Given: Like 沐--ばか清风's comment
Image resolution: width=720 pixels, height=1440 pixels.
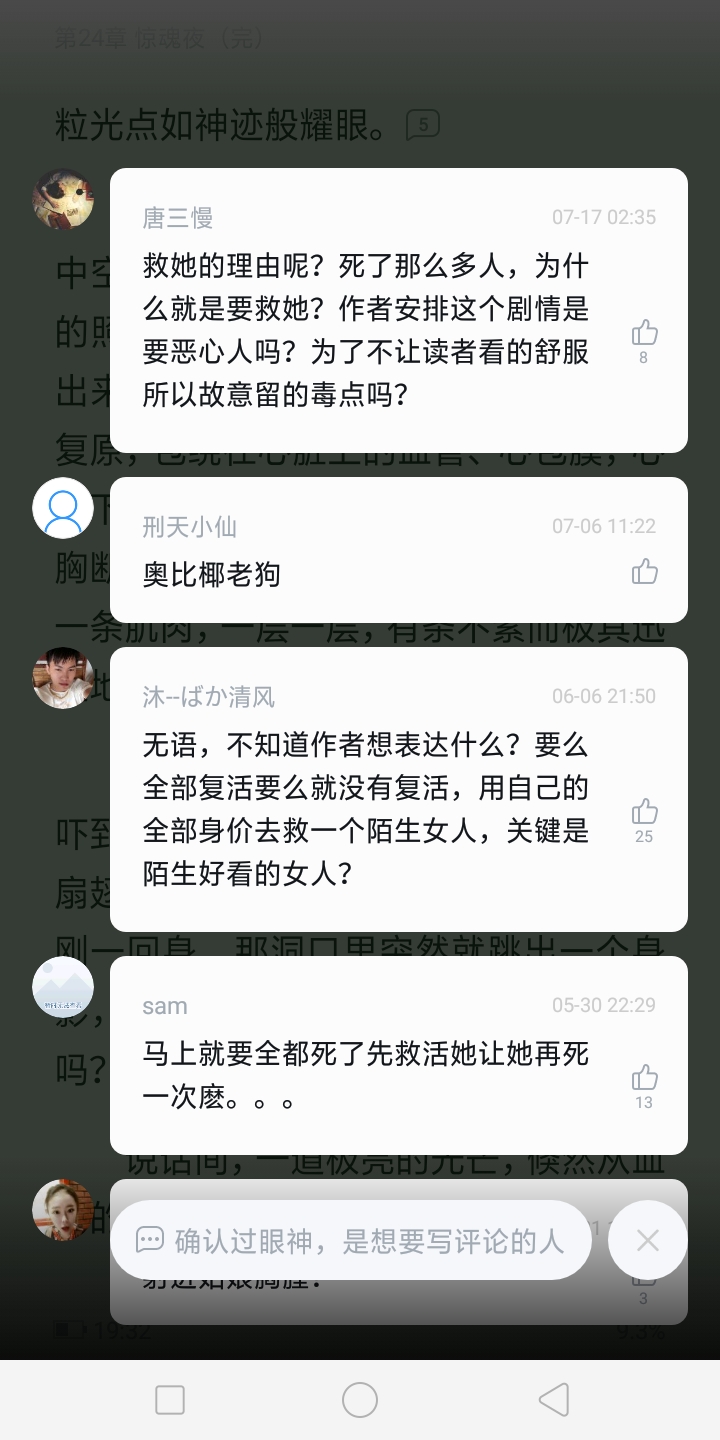Looking at the screenshot, I should click(645, 812).
